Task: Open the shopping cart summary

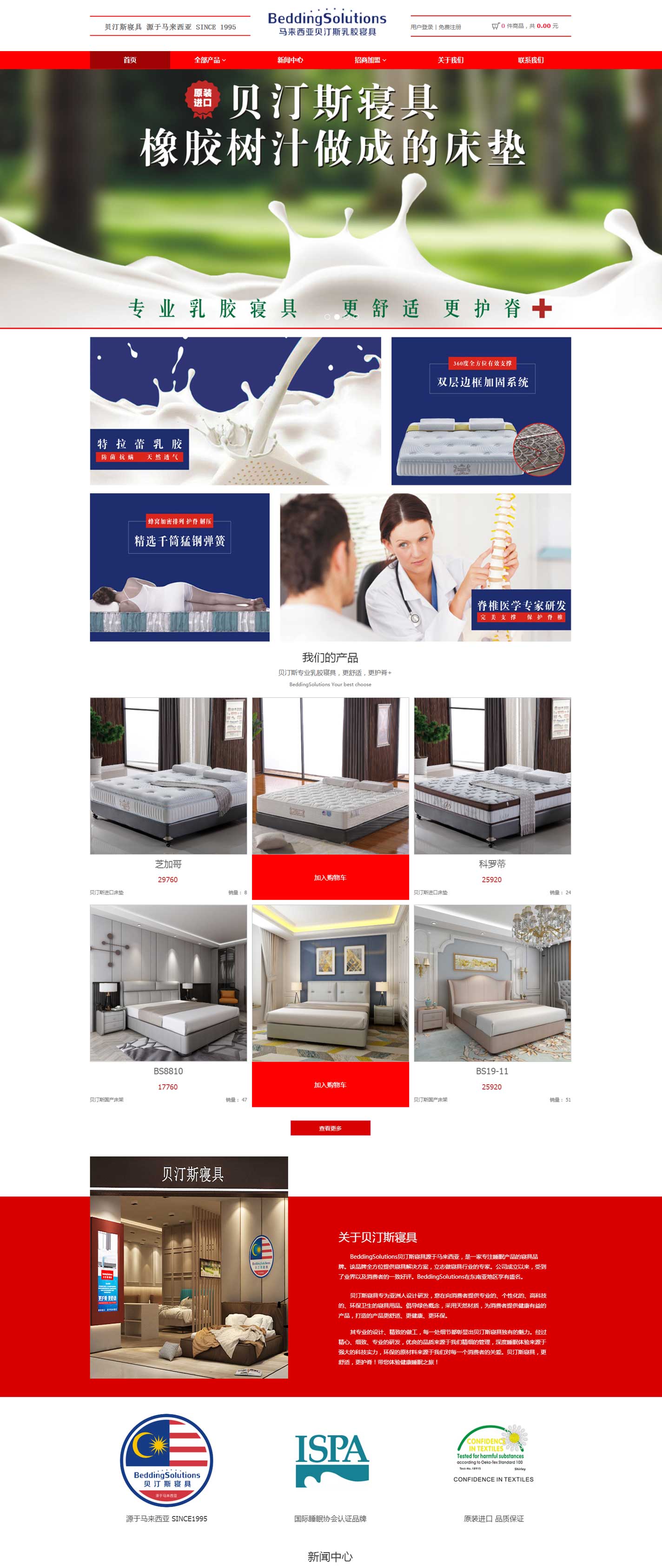Action: 524,26
